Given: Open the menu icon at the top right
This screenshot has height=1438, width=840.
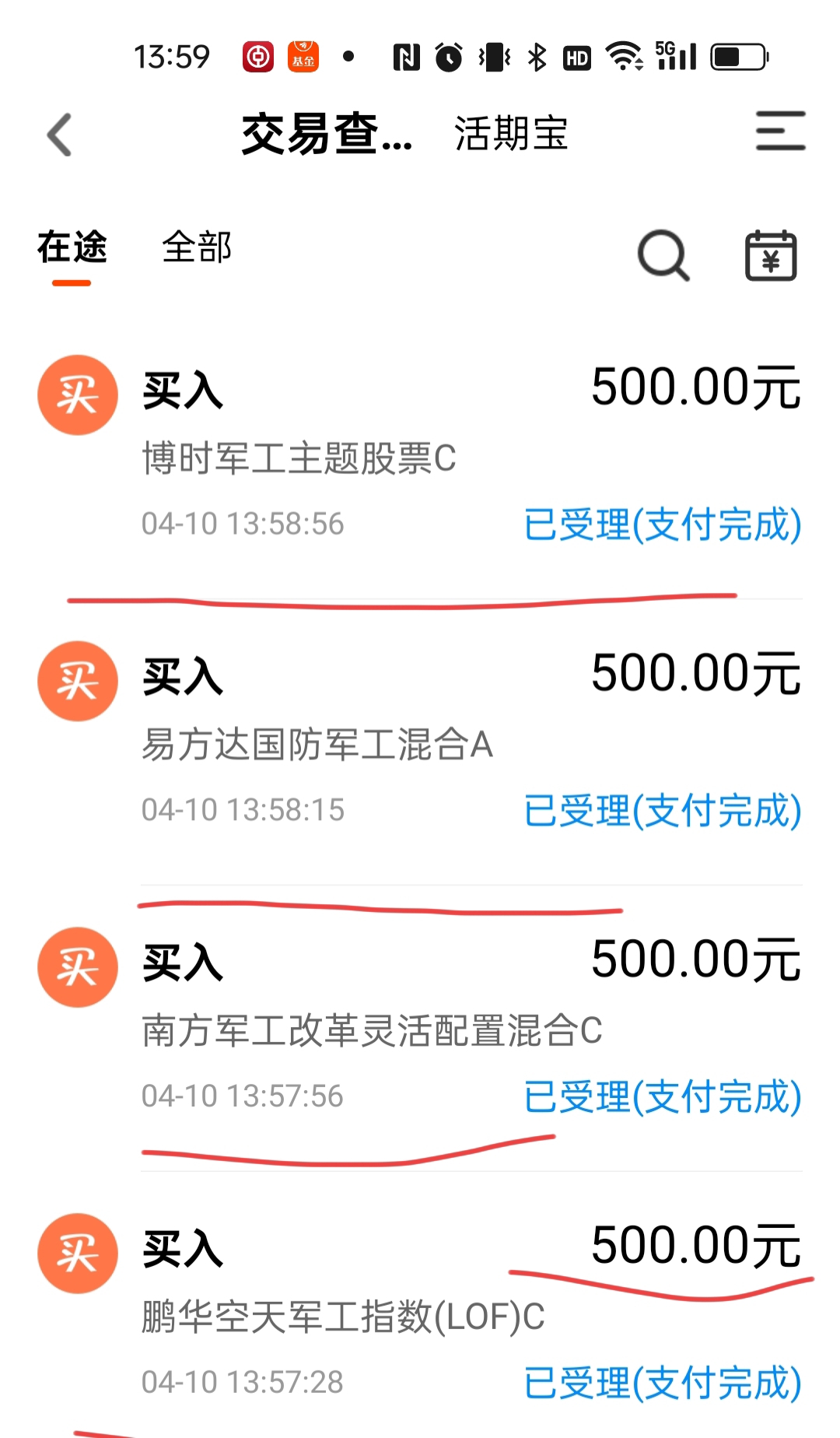Looking at the screenshot, I should (780, 131).
